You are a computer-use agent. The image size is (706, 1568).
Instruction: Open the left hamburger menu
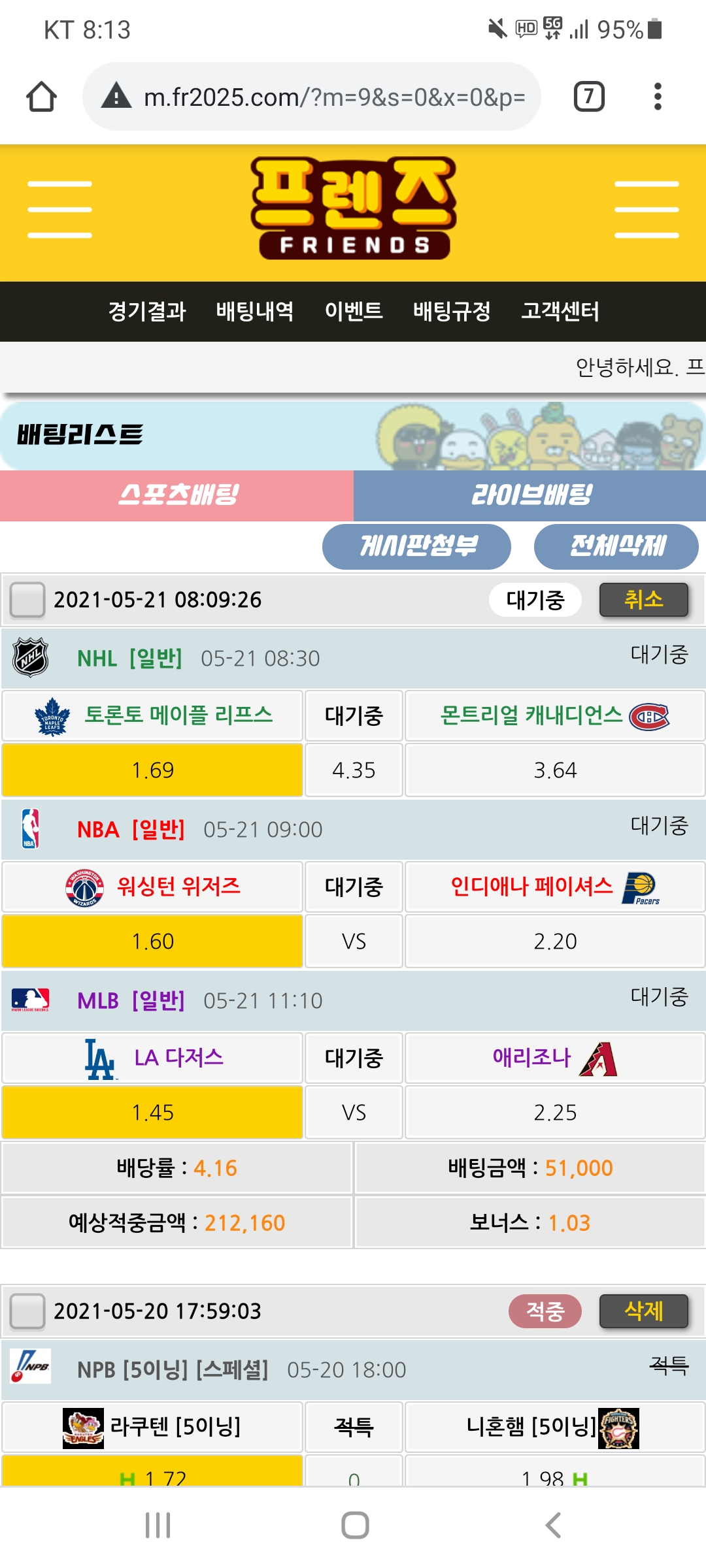59,210
